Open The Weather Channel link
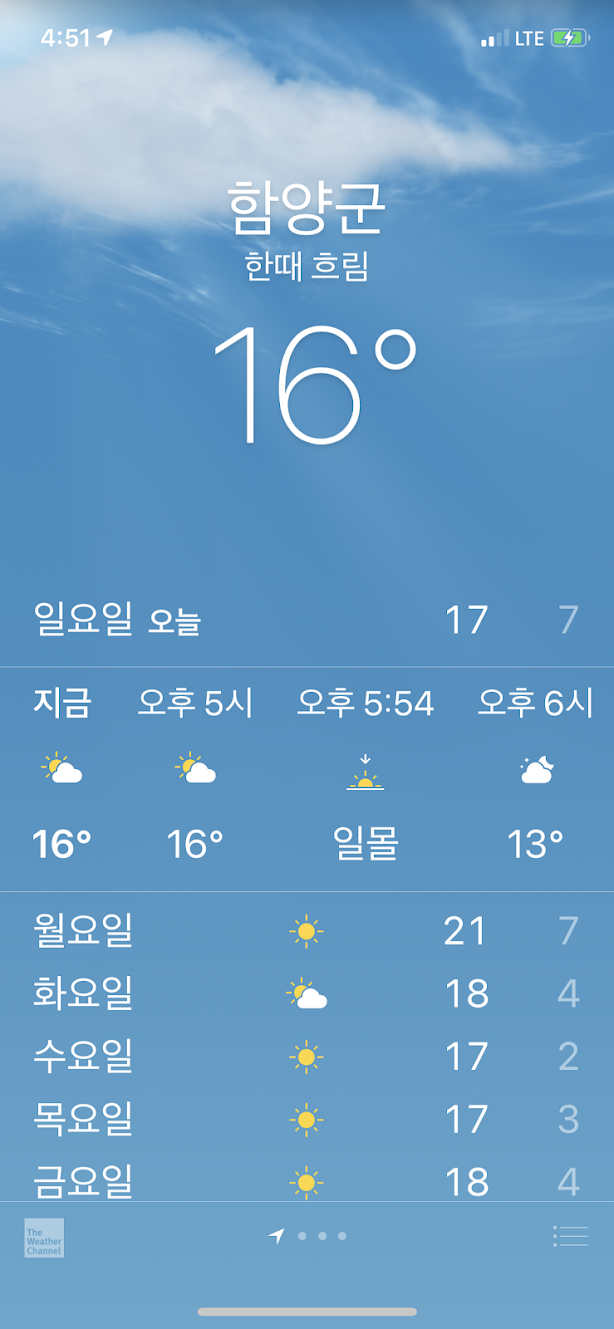The image size is (614, 1329). click(44, 1237)
